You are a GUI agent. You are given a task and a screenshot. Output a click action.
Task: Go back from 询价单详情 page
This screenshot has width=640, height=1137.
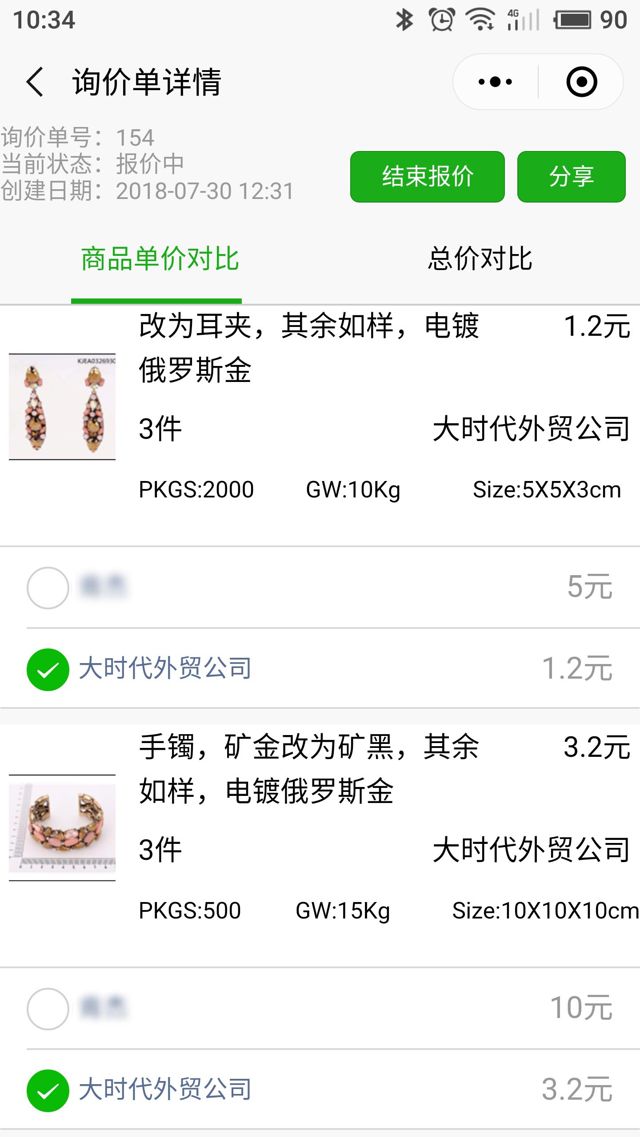pos(35,82)
